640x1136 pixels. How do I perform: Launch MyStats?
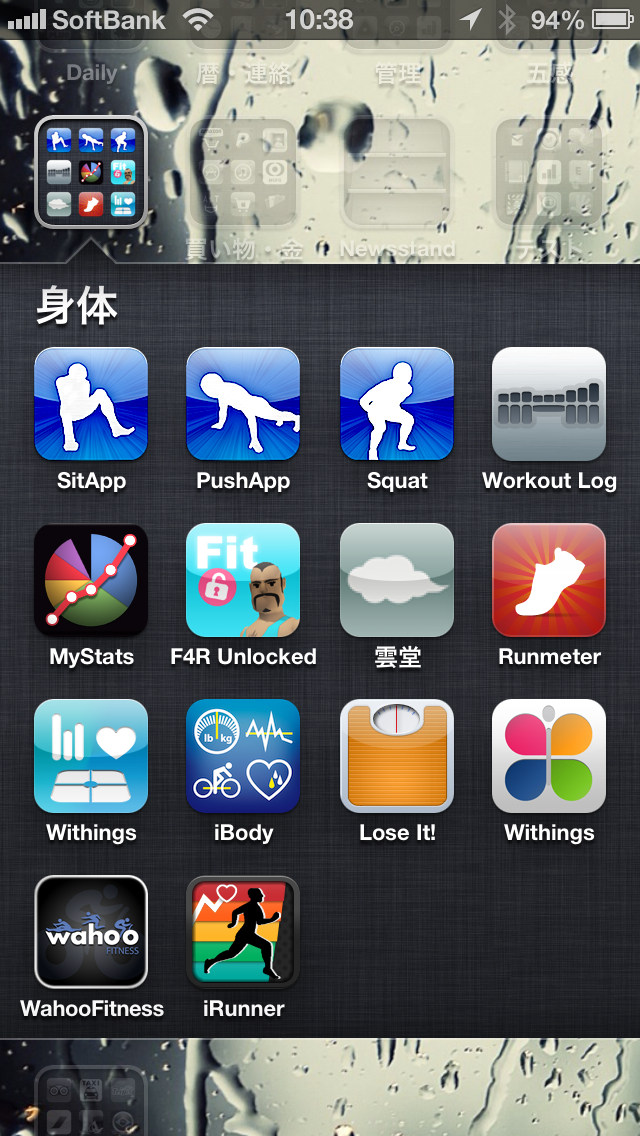(x=91, y=580)
